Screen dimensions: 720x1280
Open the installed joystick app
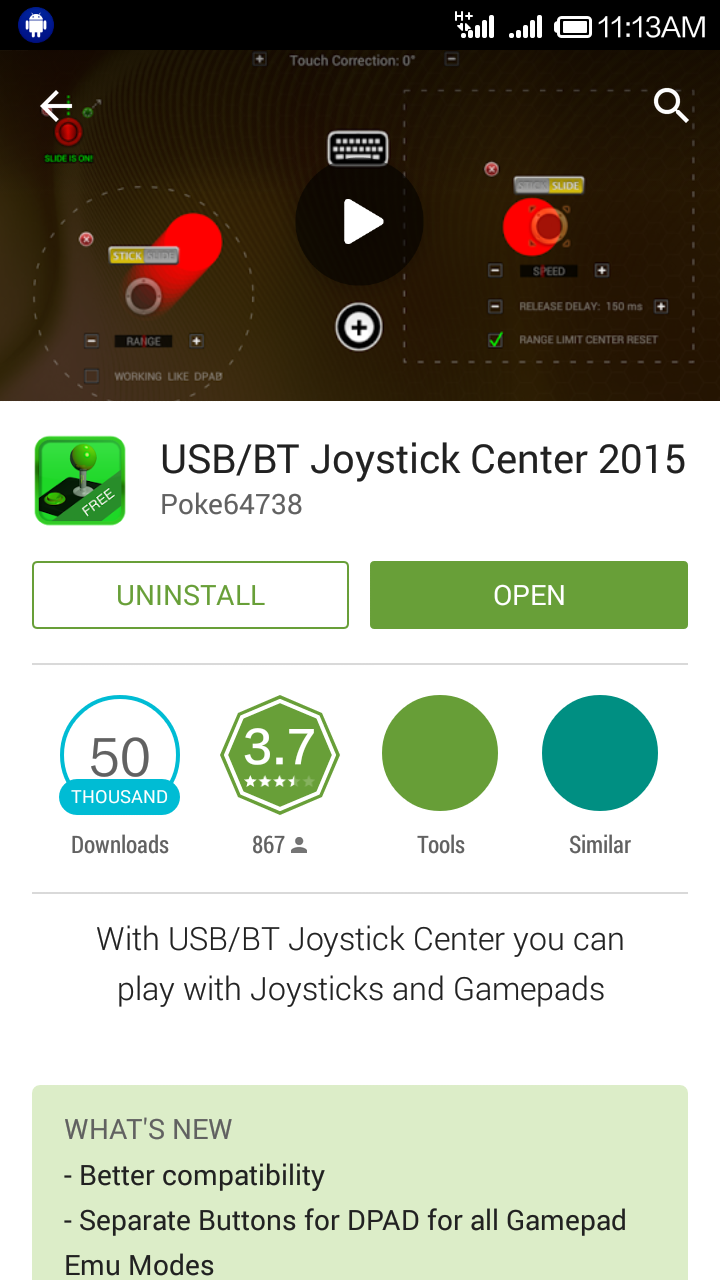click(x=529, y=595)
